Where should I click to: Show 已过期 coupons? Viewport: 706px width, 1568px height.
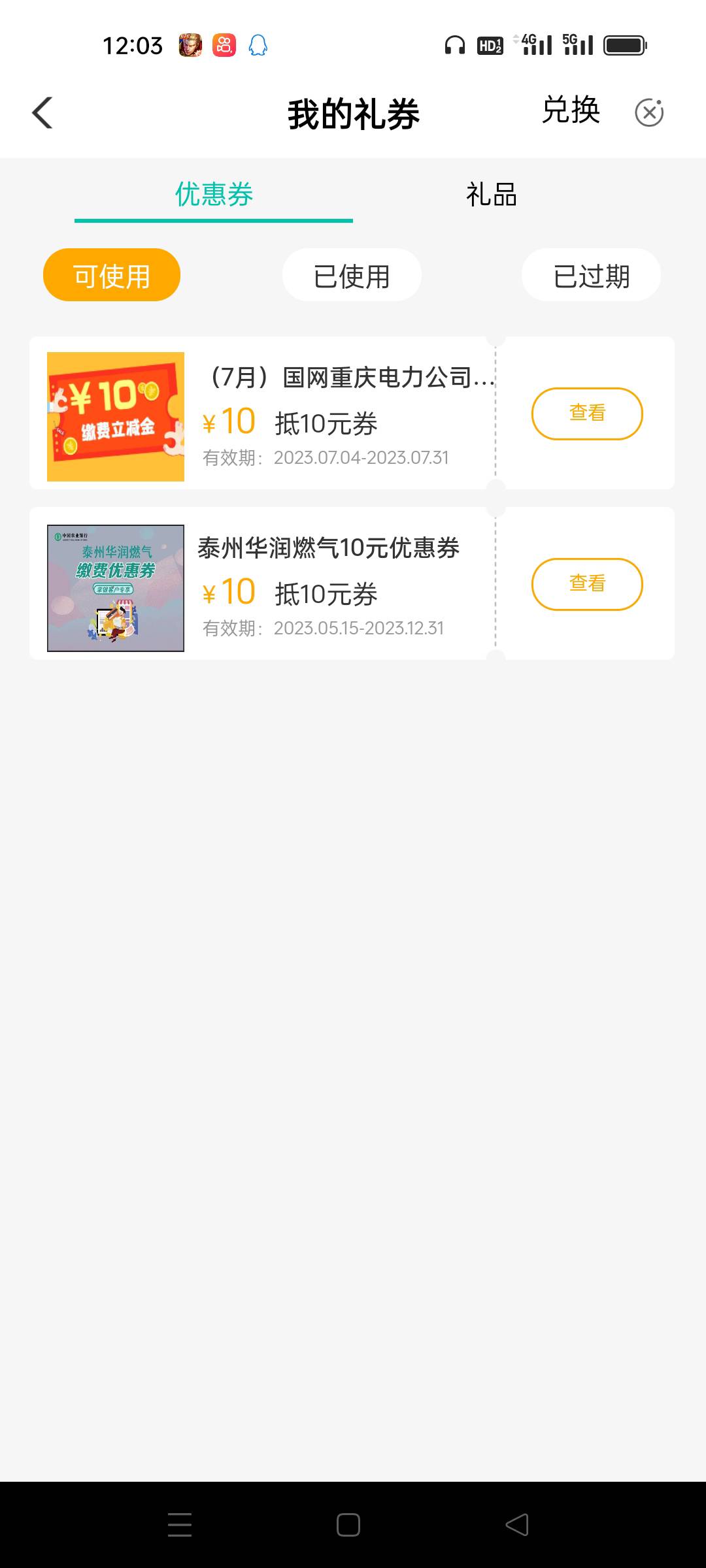pyautogui.click(x=591, y=275)
